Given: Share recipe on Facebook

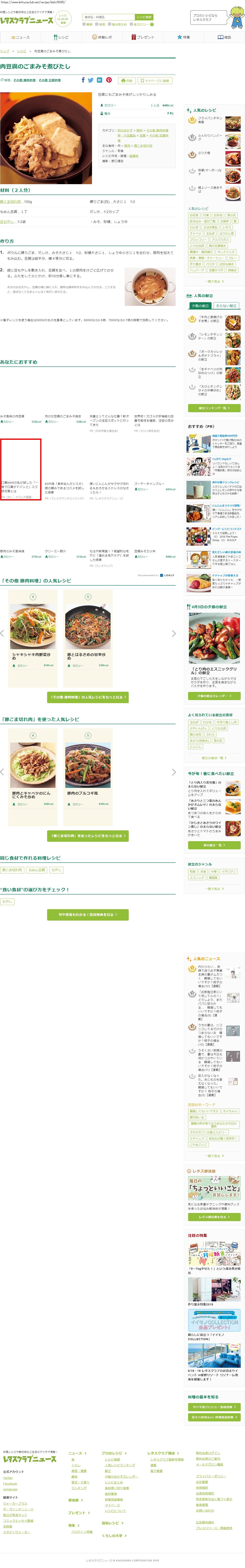Looking at the screenshot, I should click(83, 80).
